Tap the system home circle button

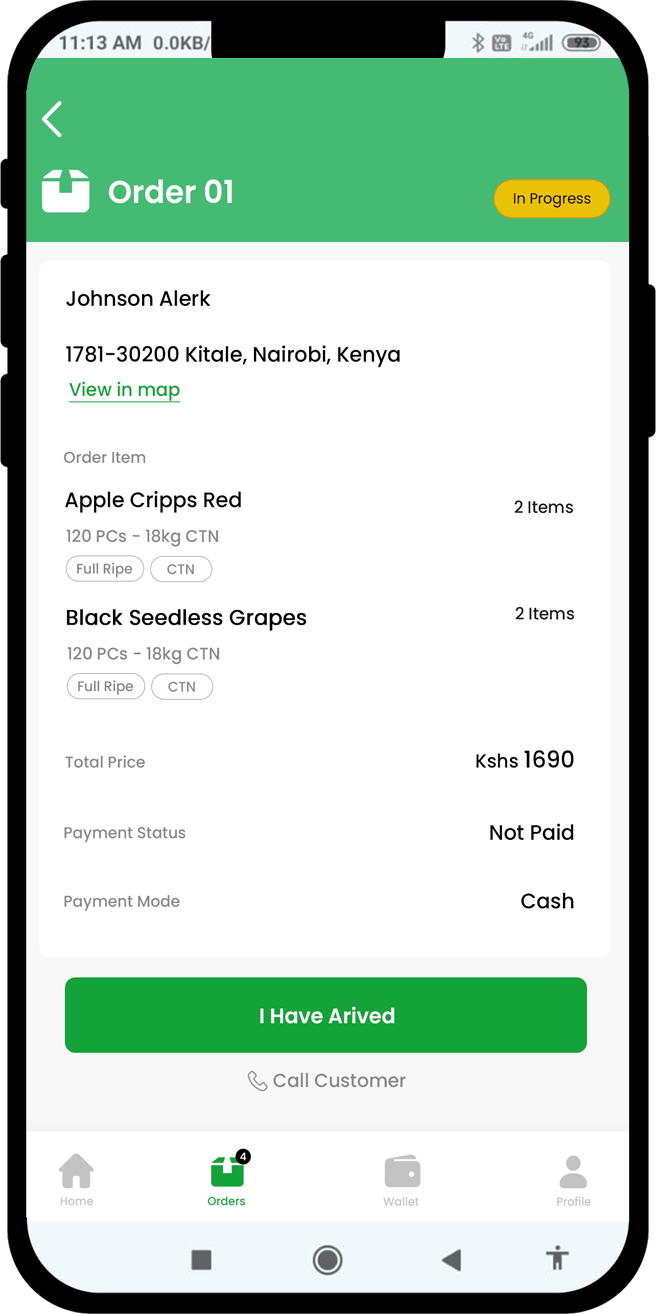327,1259
